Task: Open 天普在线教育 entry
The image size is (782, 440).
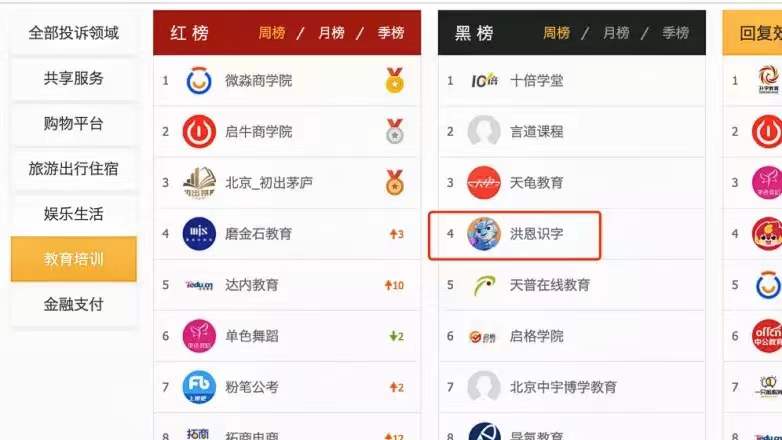Action: pyautogui.click(x=550, y=285)
